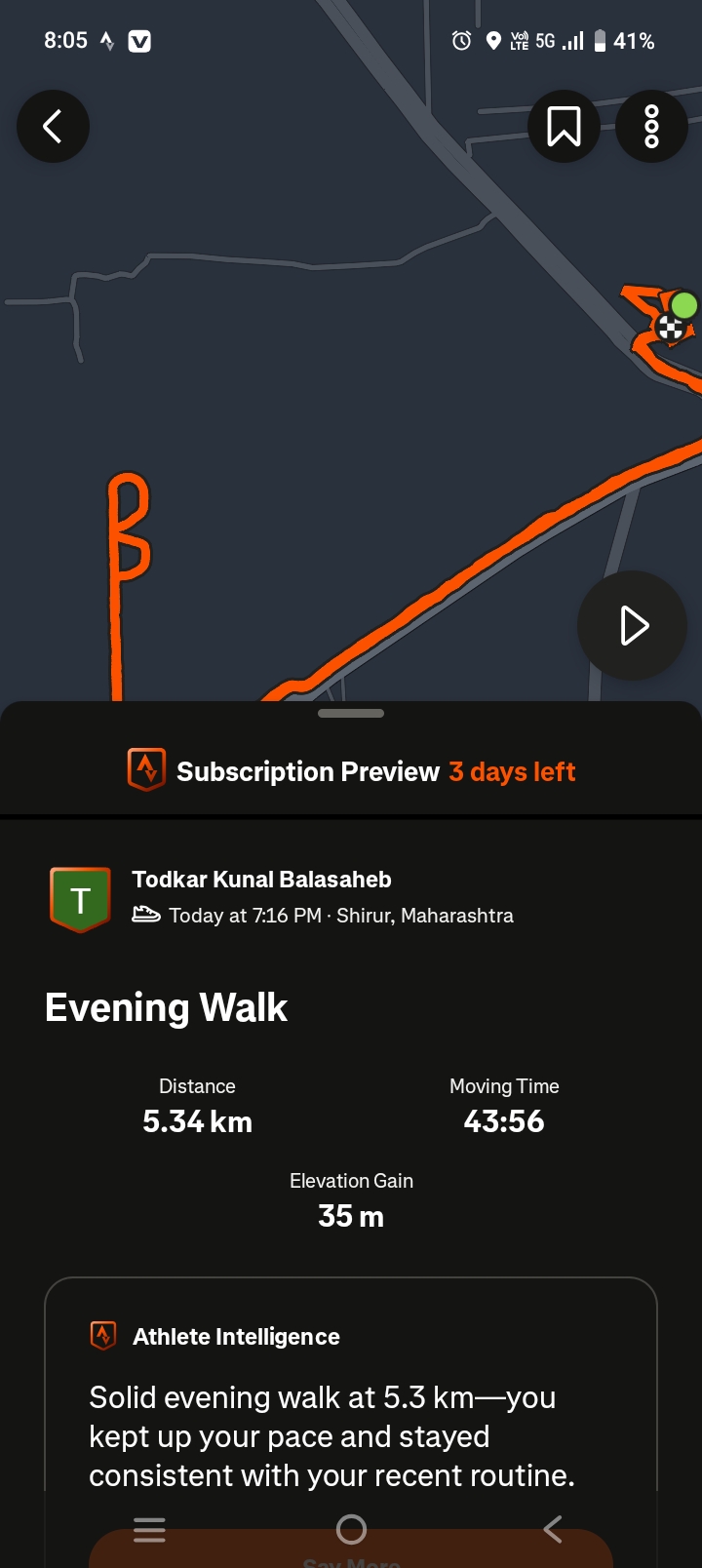Screen dimensions: 702x1568
Task: Open the Subscription Preview banner
Action: pyautogui.click(x=351, y=771)
